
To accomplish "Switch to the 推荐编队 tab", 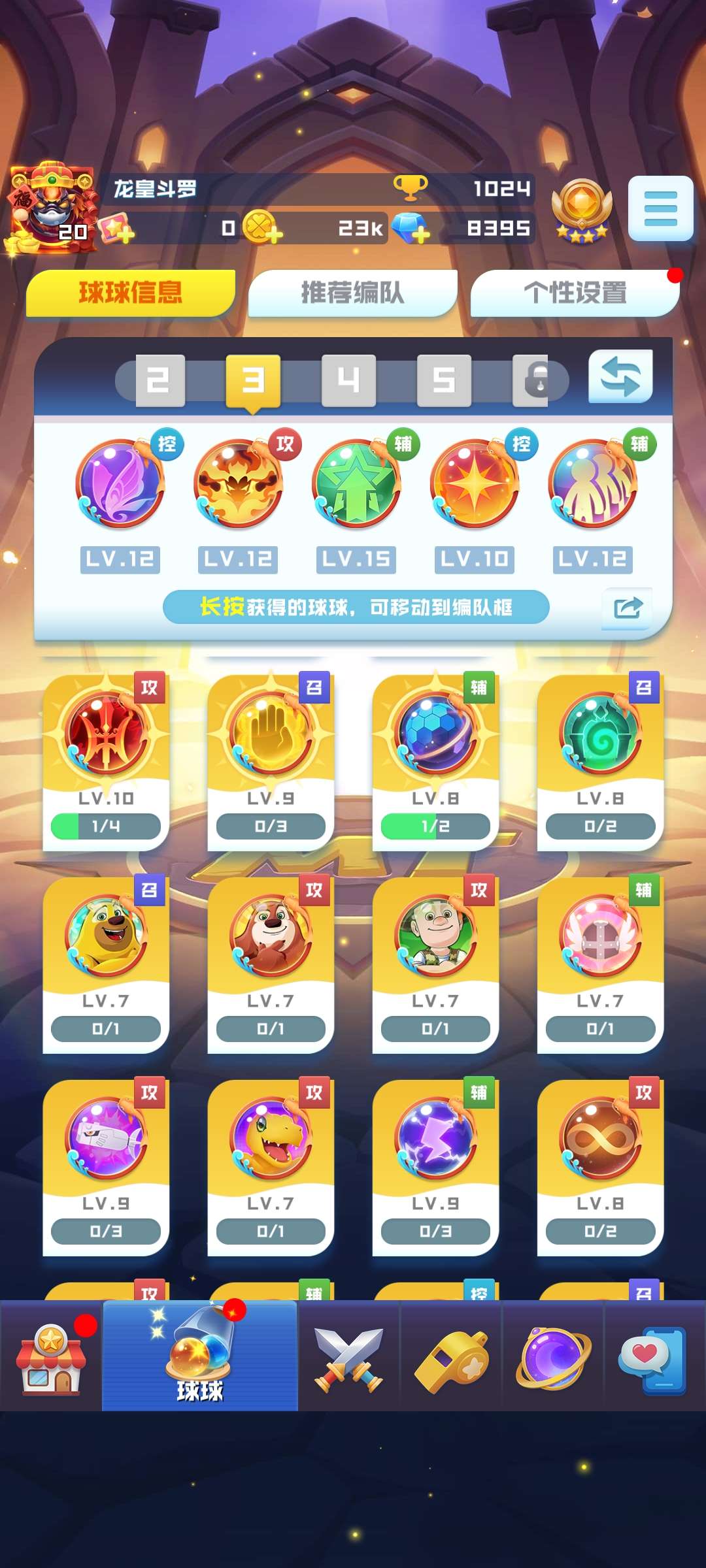I will coord(352,293).
